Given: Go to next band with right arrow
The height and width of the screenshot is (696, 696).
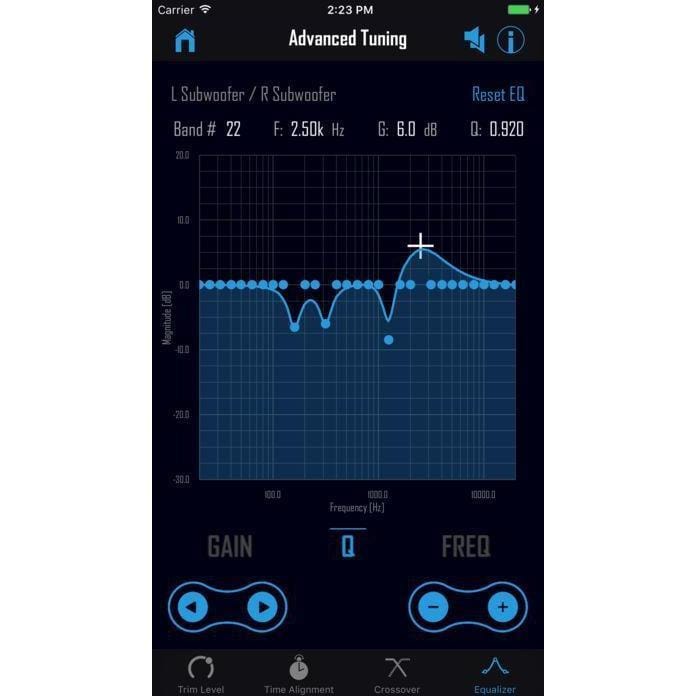Looking at the screenshot, I should coord(262,606).
